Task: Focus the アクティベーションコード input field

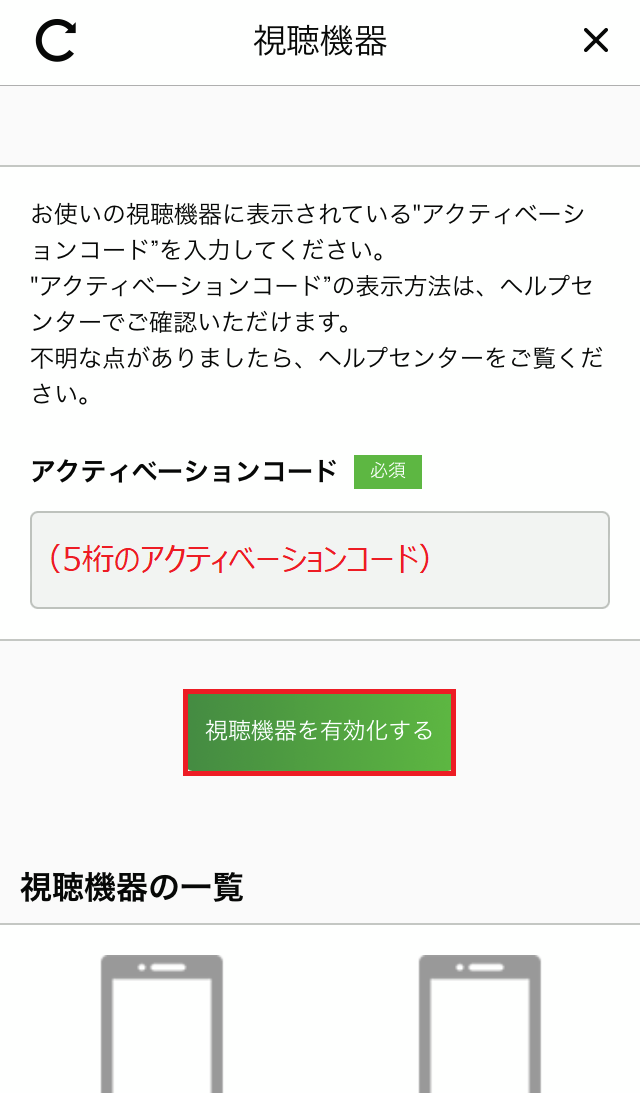Action: pos(320,560)
